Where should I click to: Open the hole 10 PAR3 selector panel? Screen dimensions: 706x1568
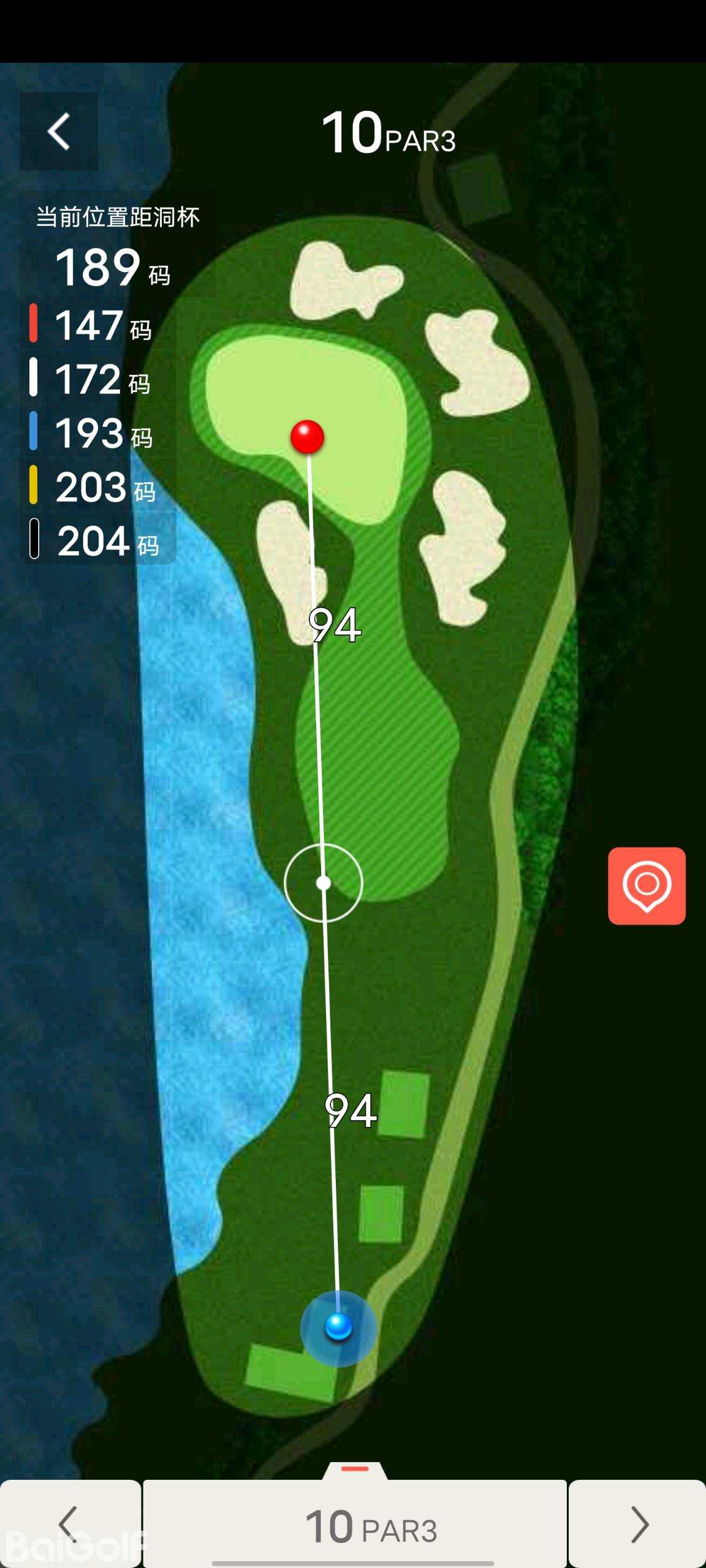tap(355, 1525)
